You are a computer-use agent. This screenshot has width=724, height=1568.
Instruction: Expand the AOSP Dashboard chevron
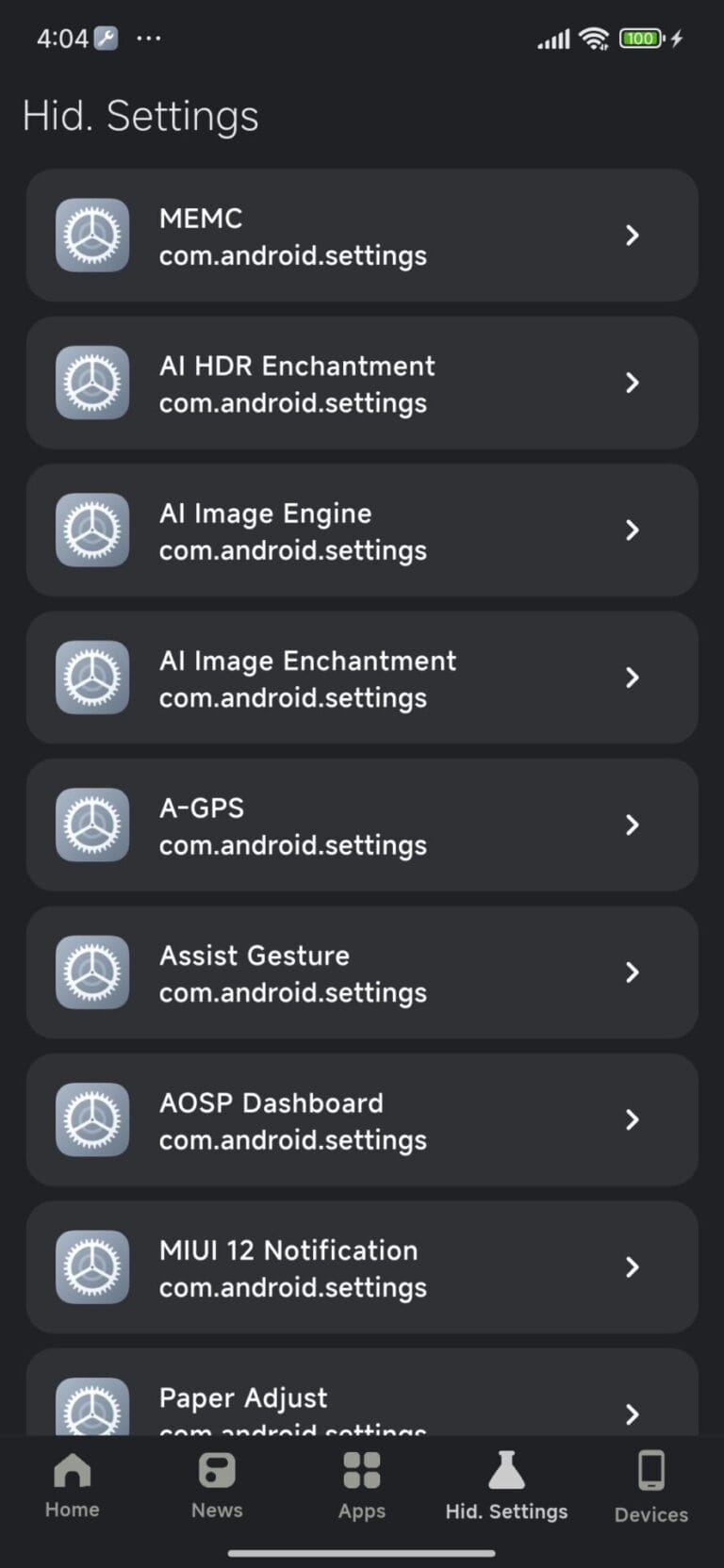[632, 1119]
